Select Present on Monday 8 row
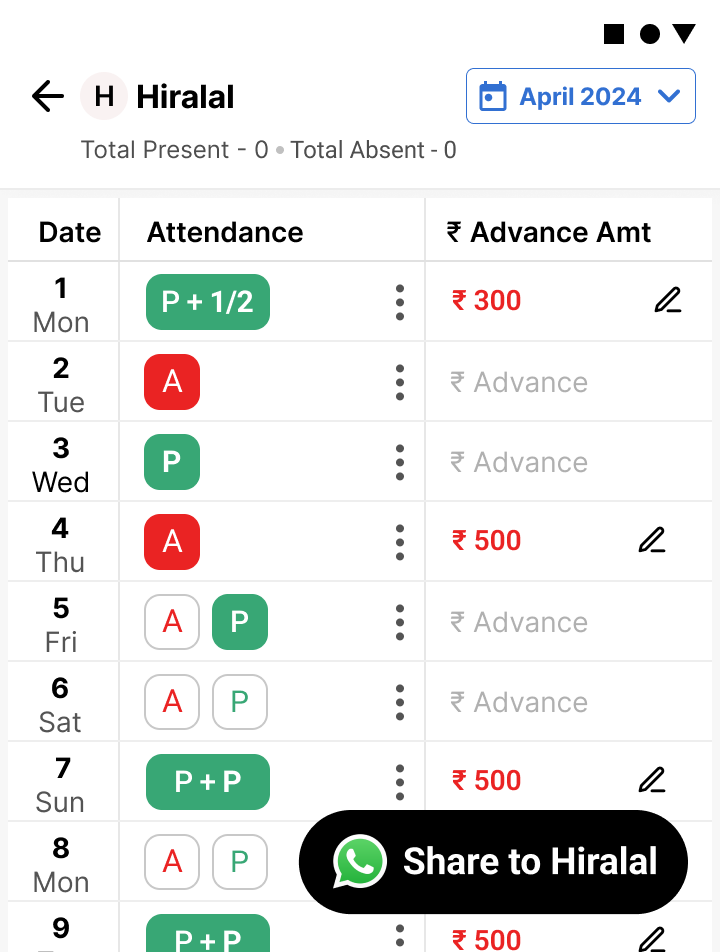The height and width of the screenshot is (952, 720). click(240, 862)
